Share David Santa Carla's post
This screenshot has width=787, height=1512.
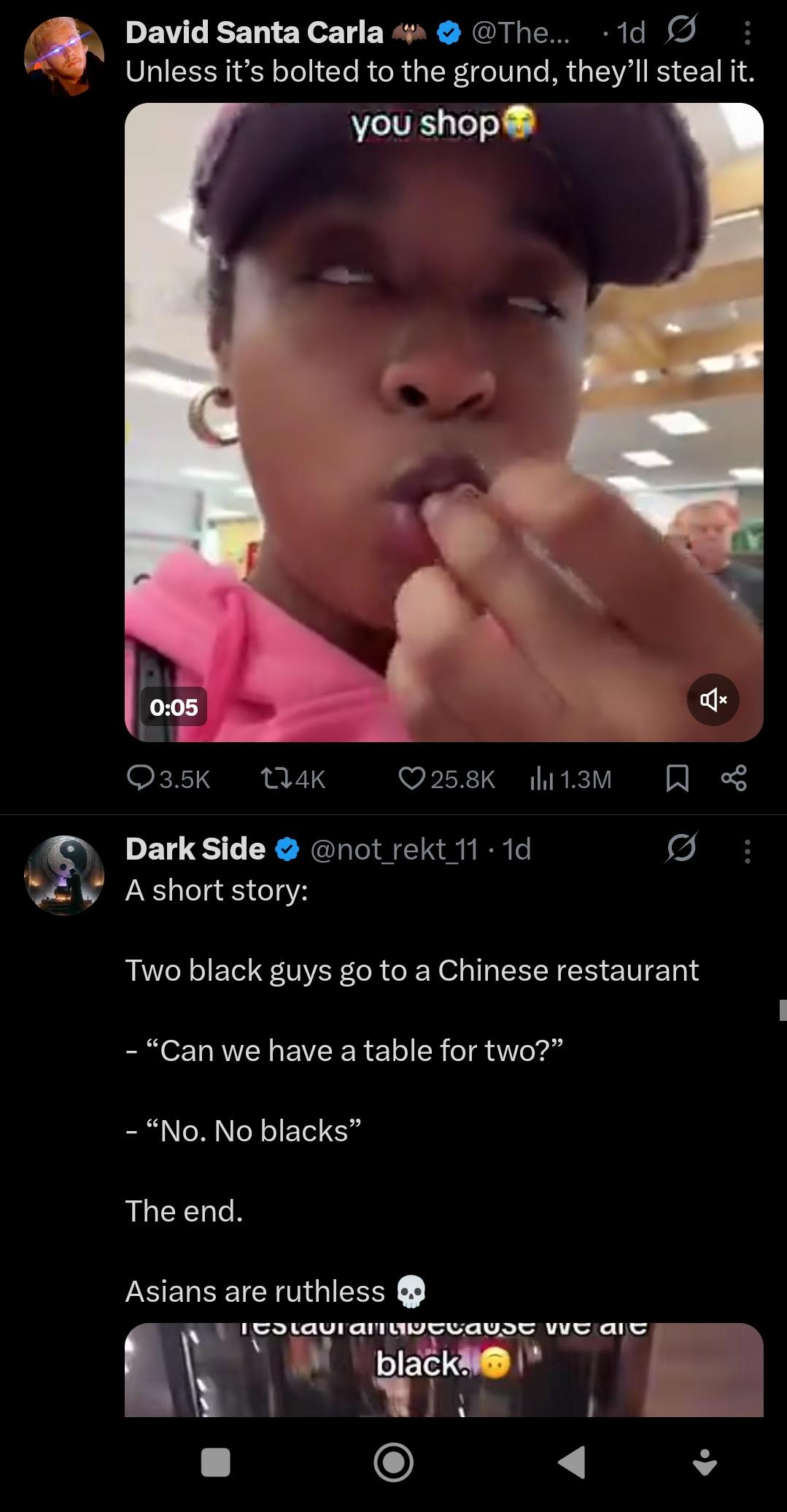(x=734, y=779)
